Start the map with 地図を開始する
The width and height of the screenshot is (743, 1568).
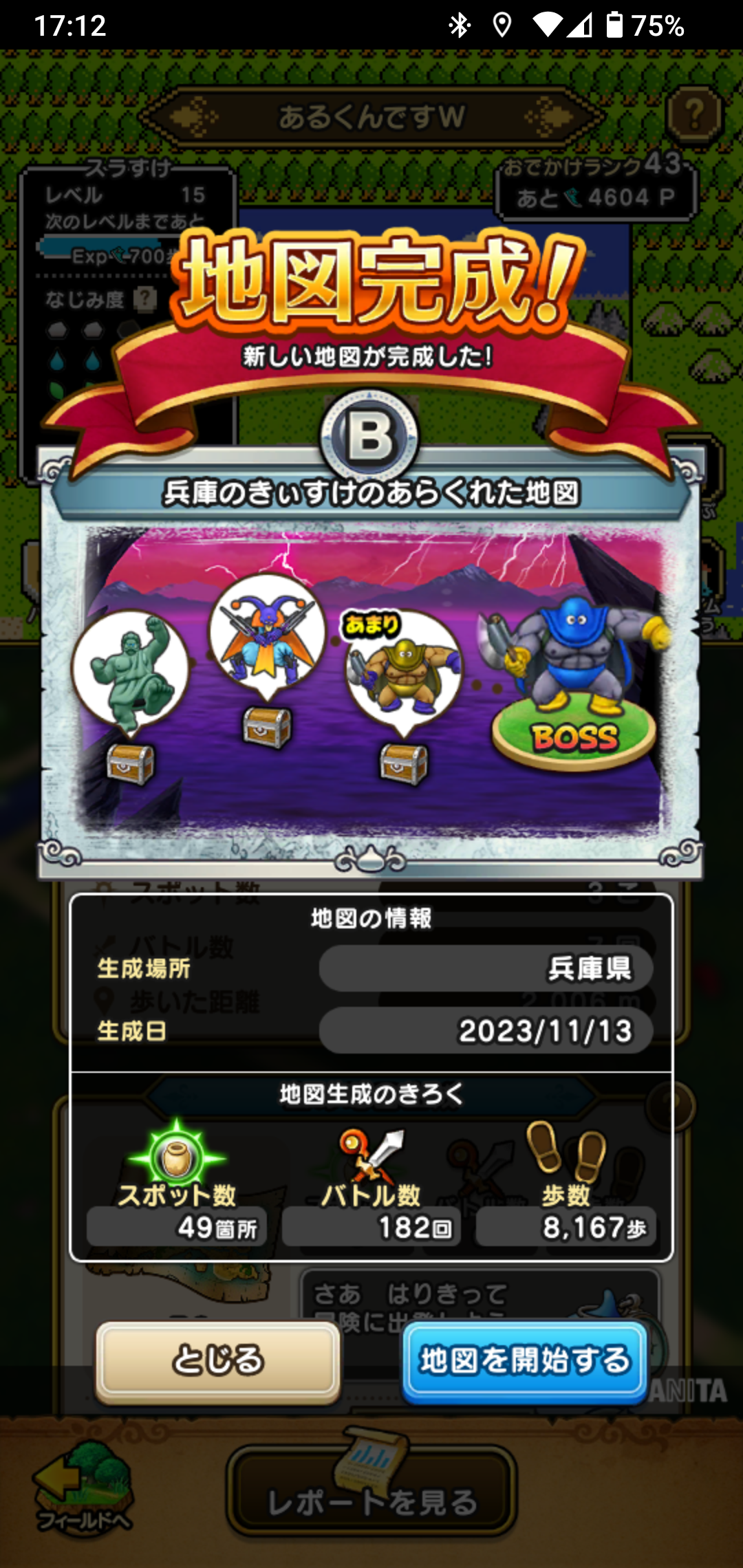pos(525,1361)
